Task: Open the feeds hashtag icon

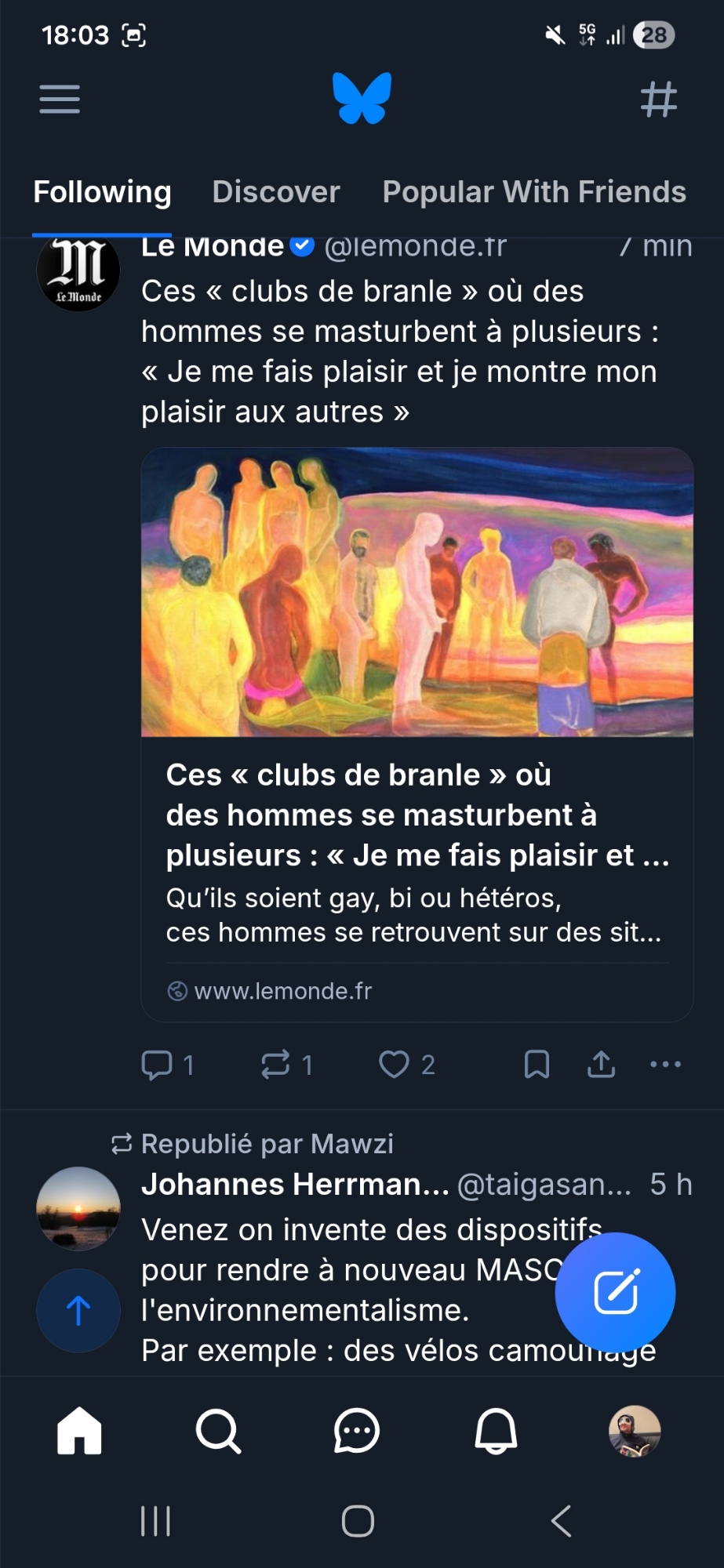Action: 658,100
